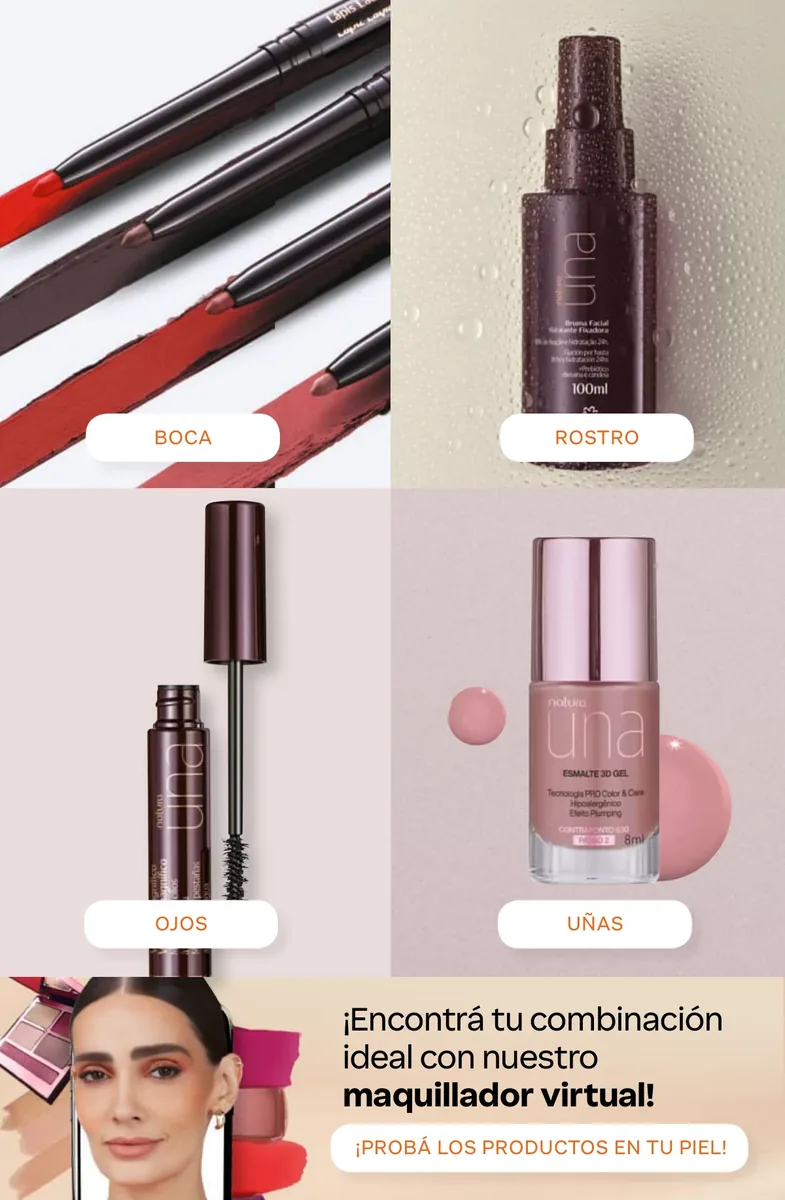Open the ROSTRO makeup category

point(596,437)
